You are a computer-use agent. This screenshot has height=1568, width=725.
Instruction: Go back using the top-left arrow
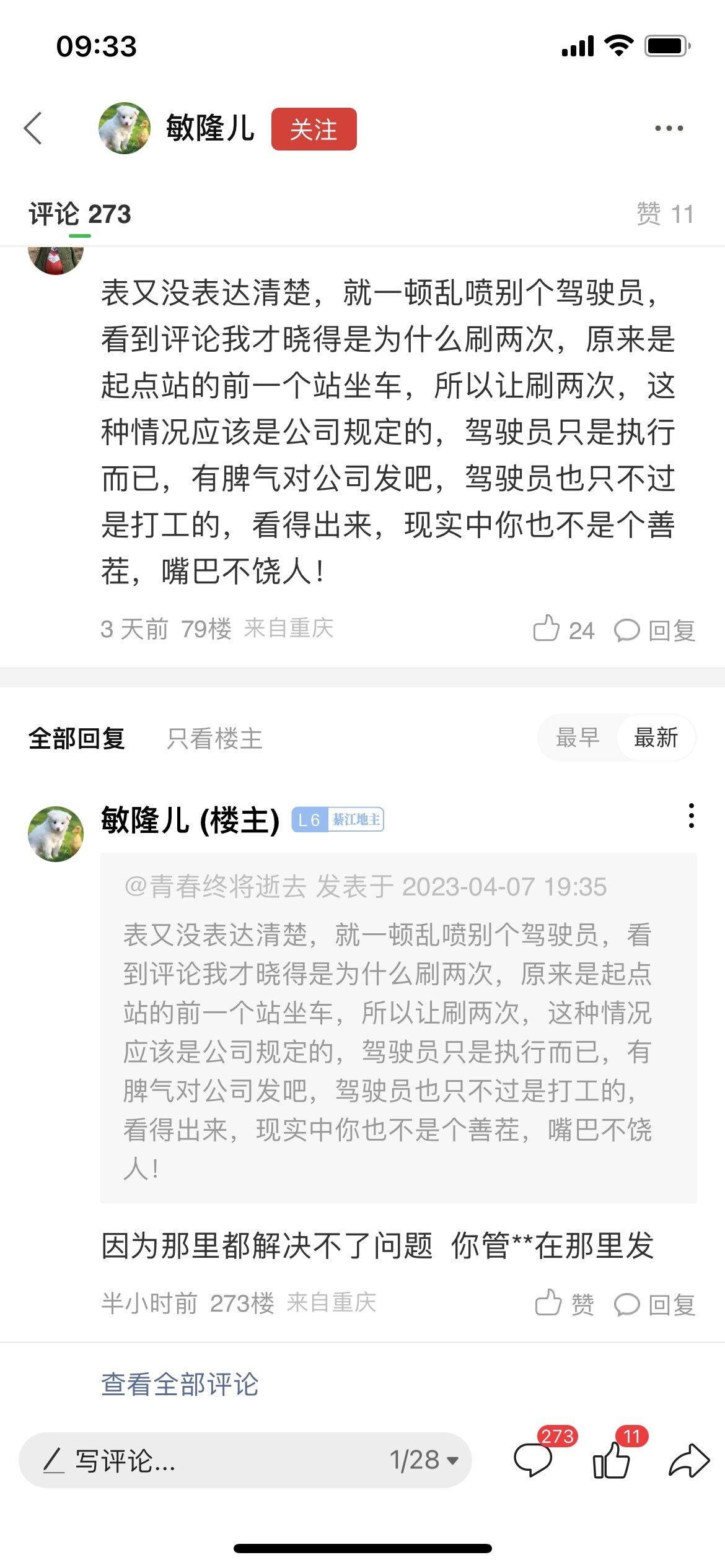[x=33, y=129]
